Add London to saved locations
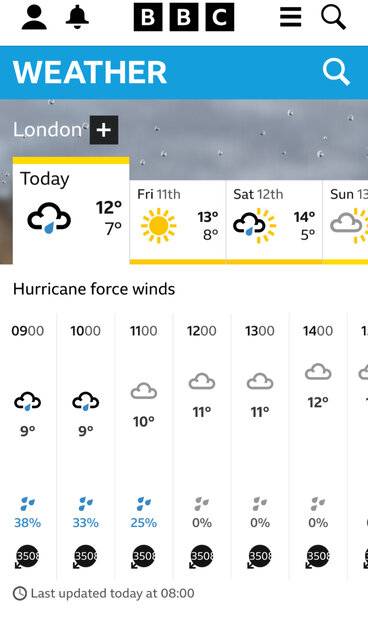 pyautogui.click(x=104, y=130)
